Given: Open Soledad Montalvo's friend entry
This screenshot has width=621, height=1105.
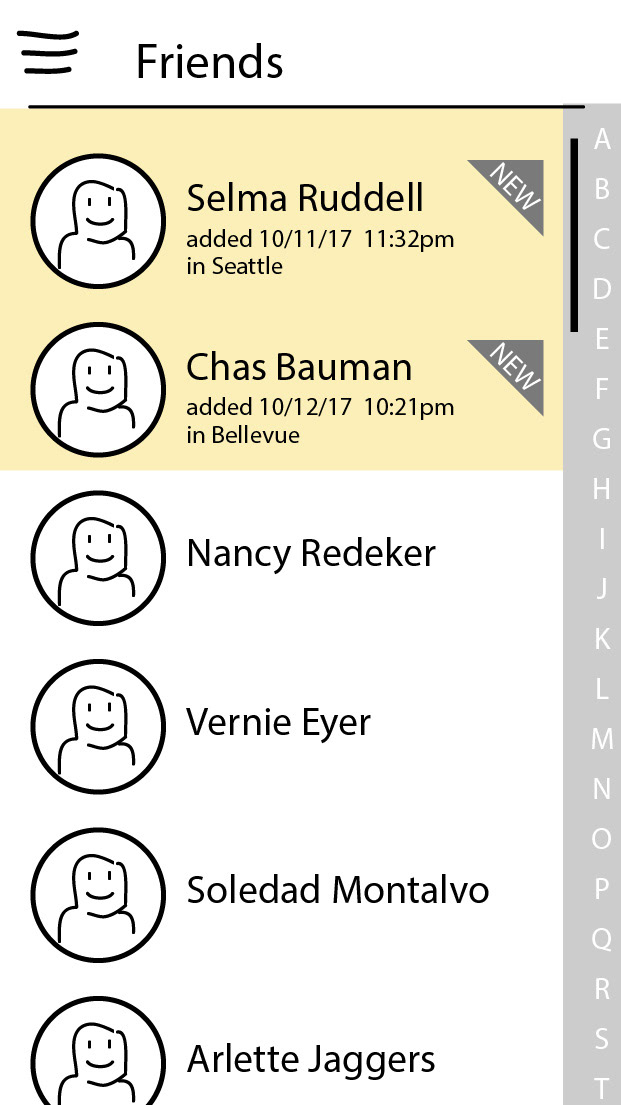Looking at the screenshot, I should [337, 890].
